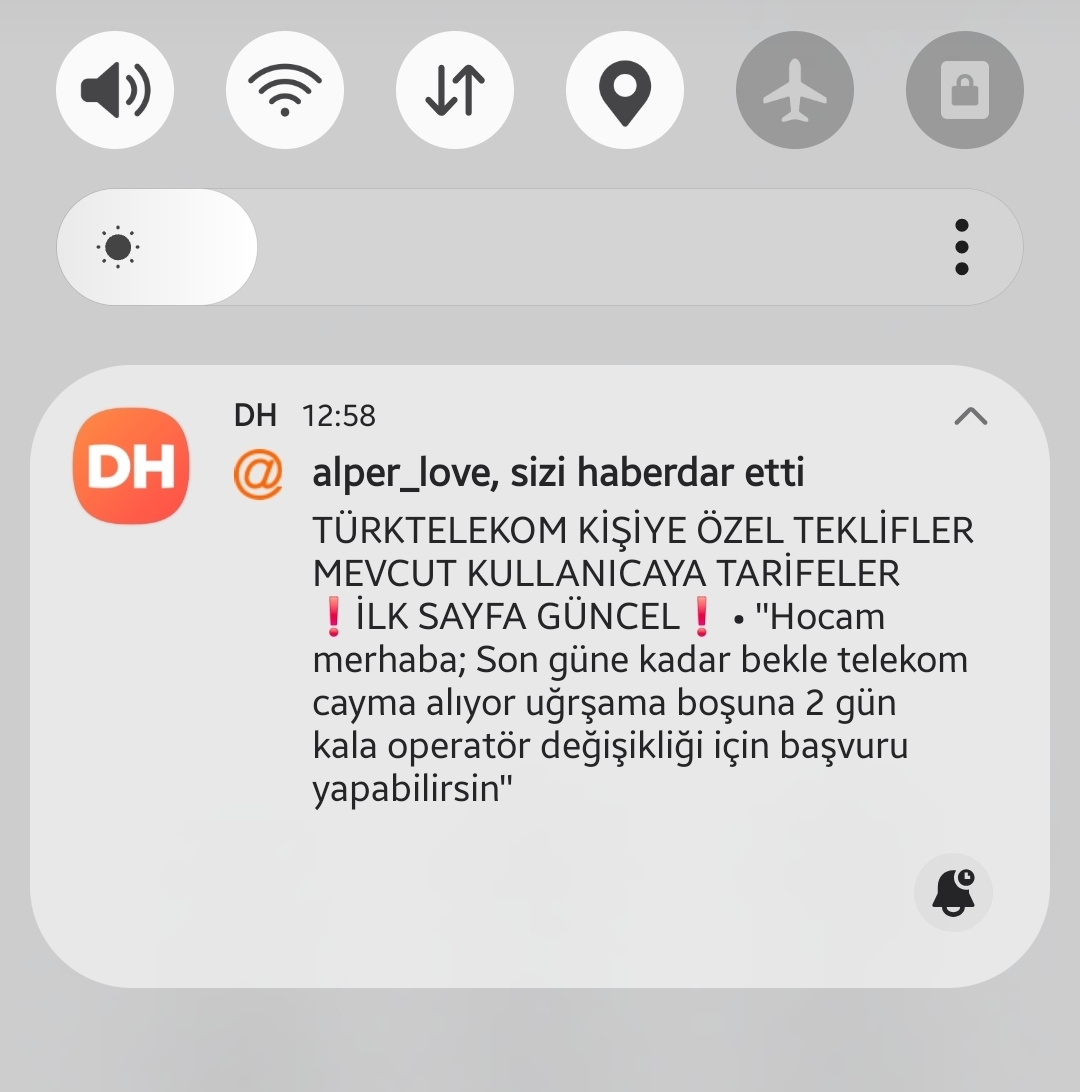Collapse the DH notification

coord(970,416)
